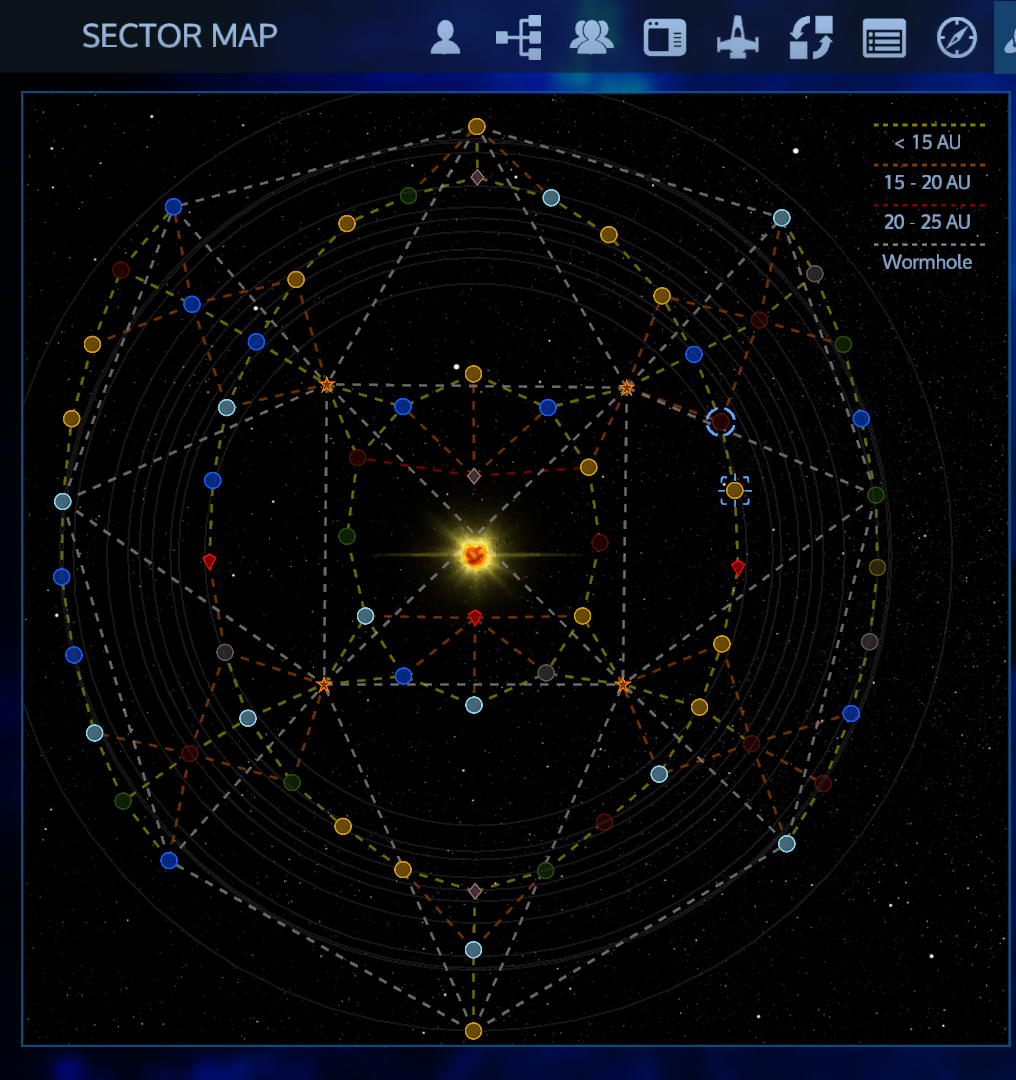Open the player profile icon
The height and width of the screenshot is (1080, 1016).
pyautogui.click(x=445, y=38)
